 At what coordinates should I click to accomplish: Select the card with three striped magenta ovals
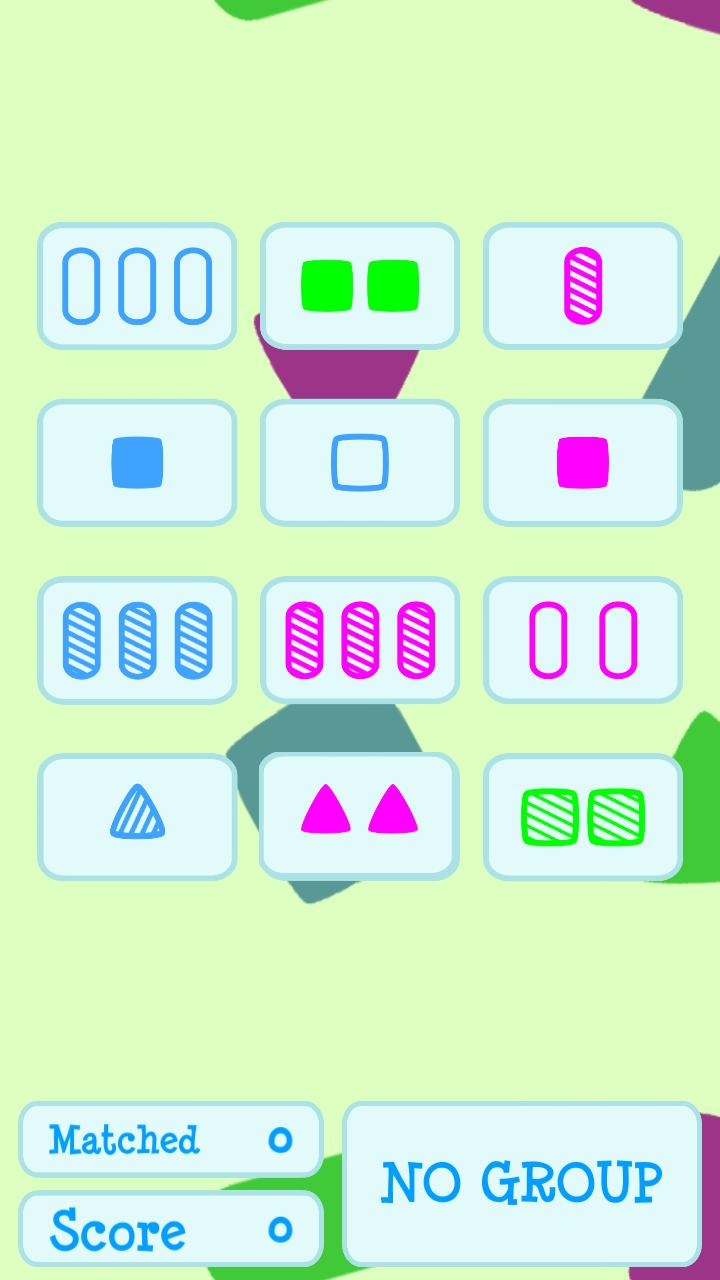[x=360, y=640]
